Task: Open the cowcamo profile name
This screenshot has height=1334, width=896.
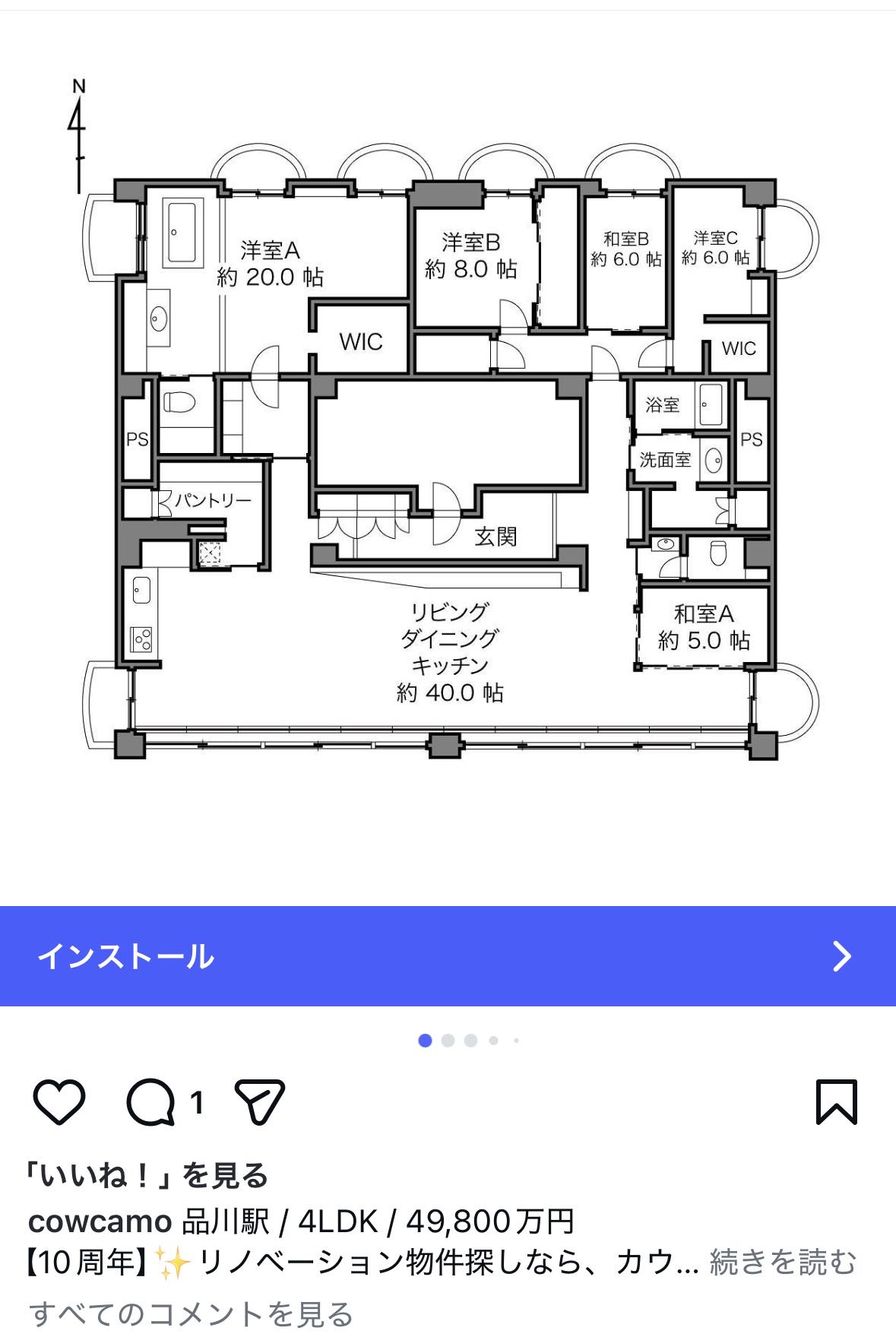Action: (x=100, y=1222)
